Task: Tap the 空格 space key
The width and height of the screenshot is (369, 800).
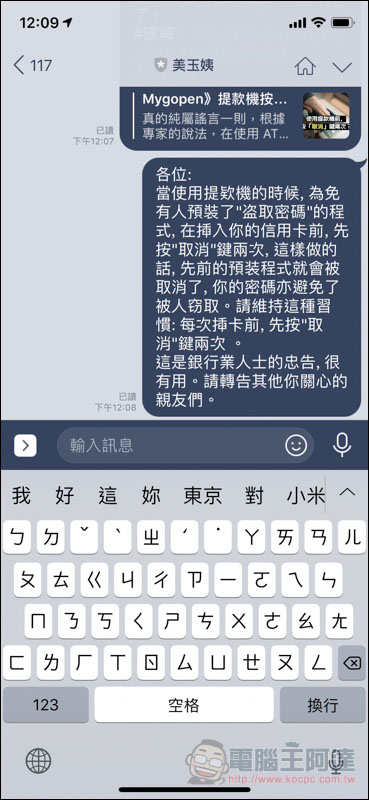Action: coord(184,705)
